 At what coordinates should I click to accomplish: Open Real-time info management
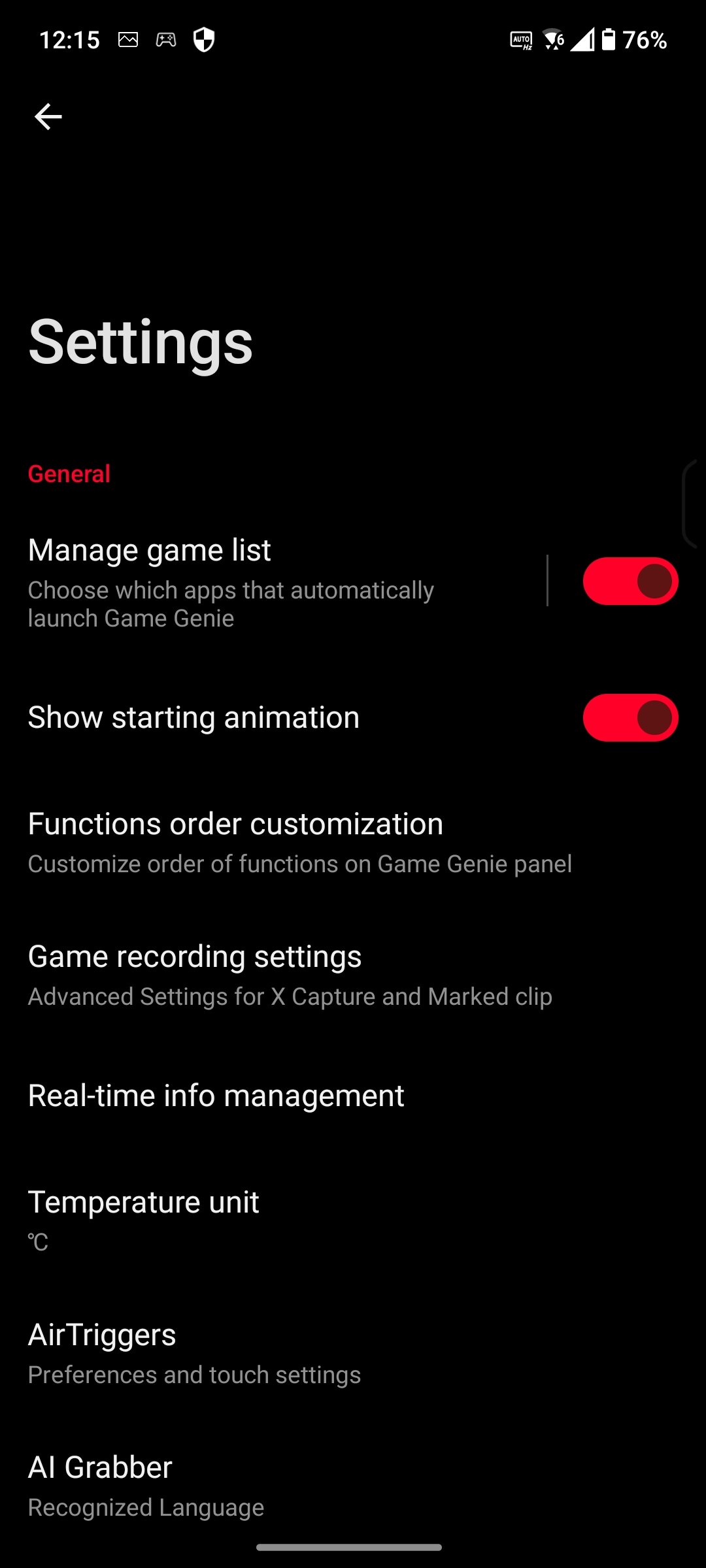click(353, 1095)
